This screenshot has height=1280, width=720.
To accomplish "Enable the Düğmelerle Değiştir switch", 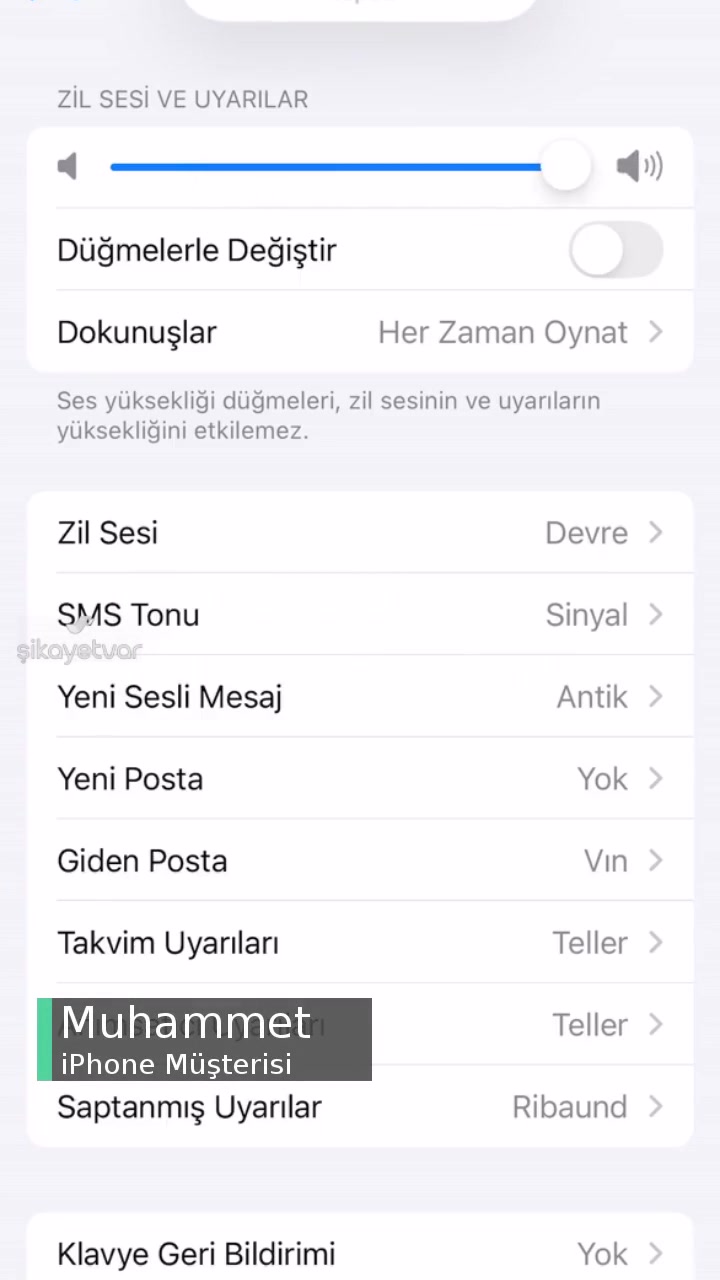I will [x=615, y=250].
